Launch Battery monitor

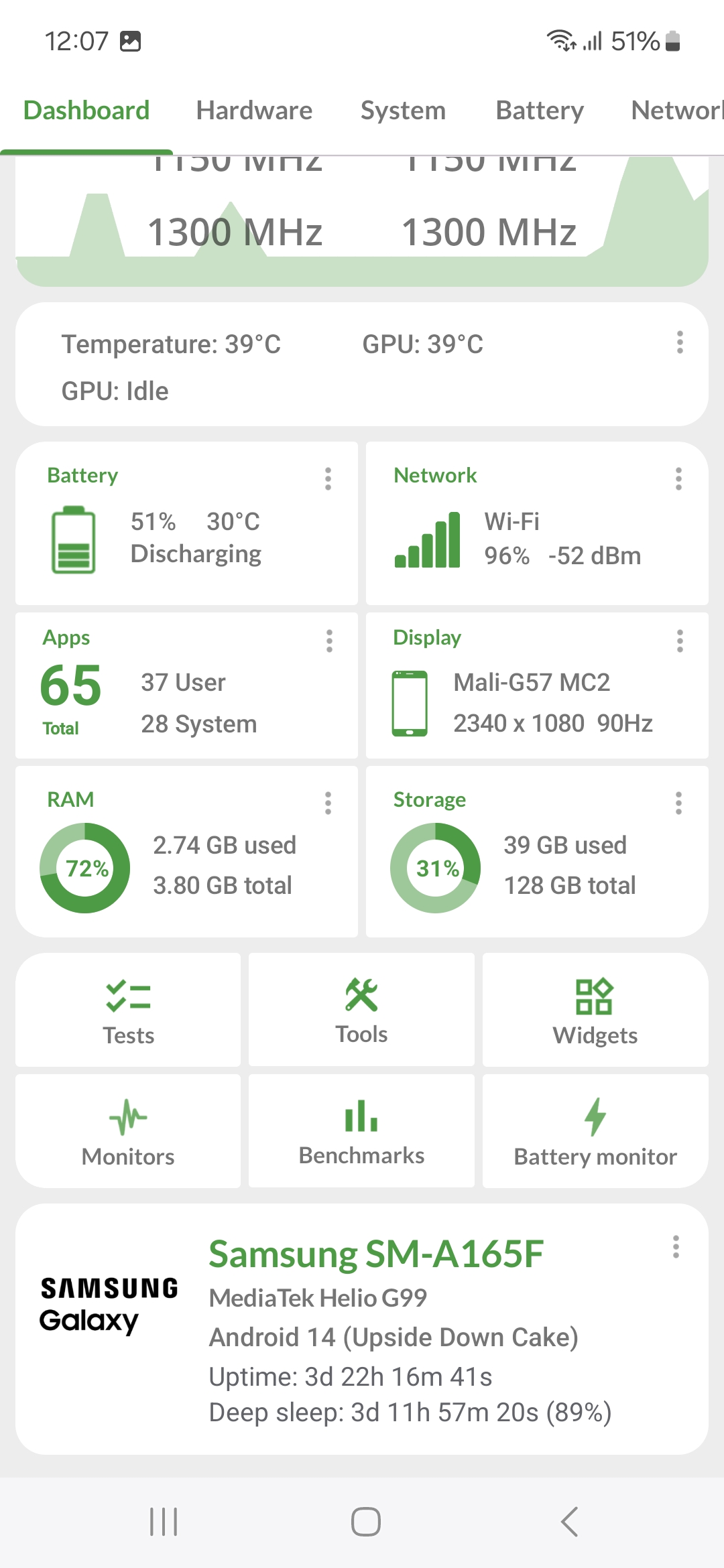tap(595, 1132)
